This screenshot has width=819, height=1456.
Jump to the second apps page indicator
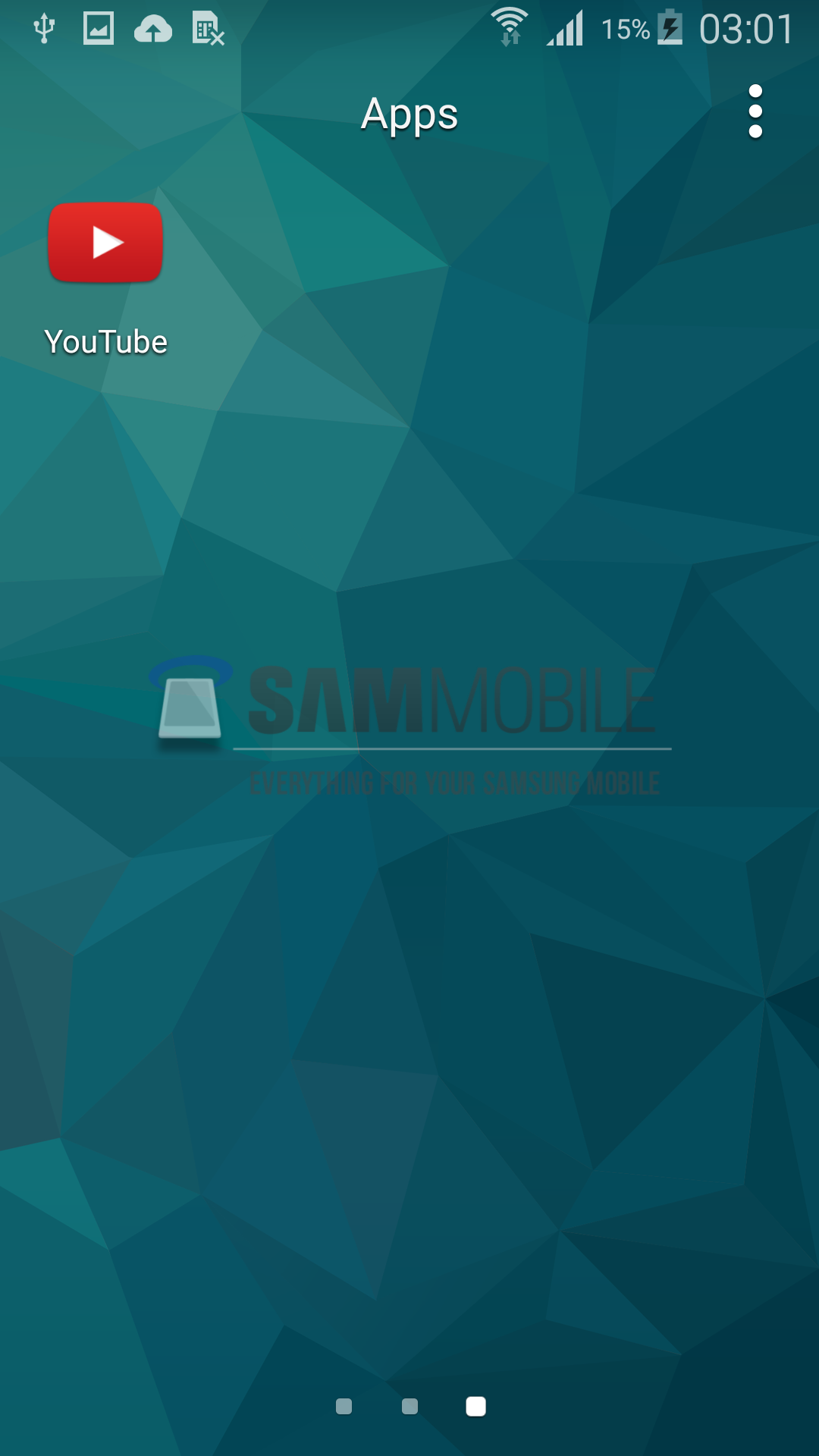pyautogui.click(x=409, y=1407)
